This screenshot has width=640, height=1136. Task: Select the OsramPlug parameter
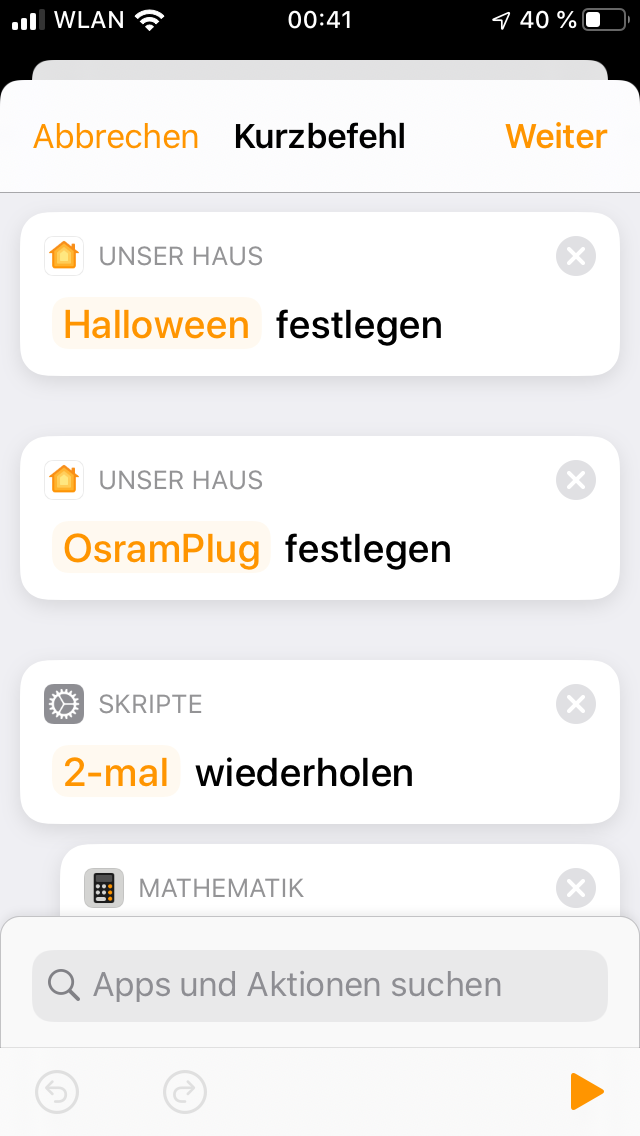(x=161, y=549)
